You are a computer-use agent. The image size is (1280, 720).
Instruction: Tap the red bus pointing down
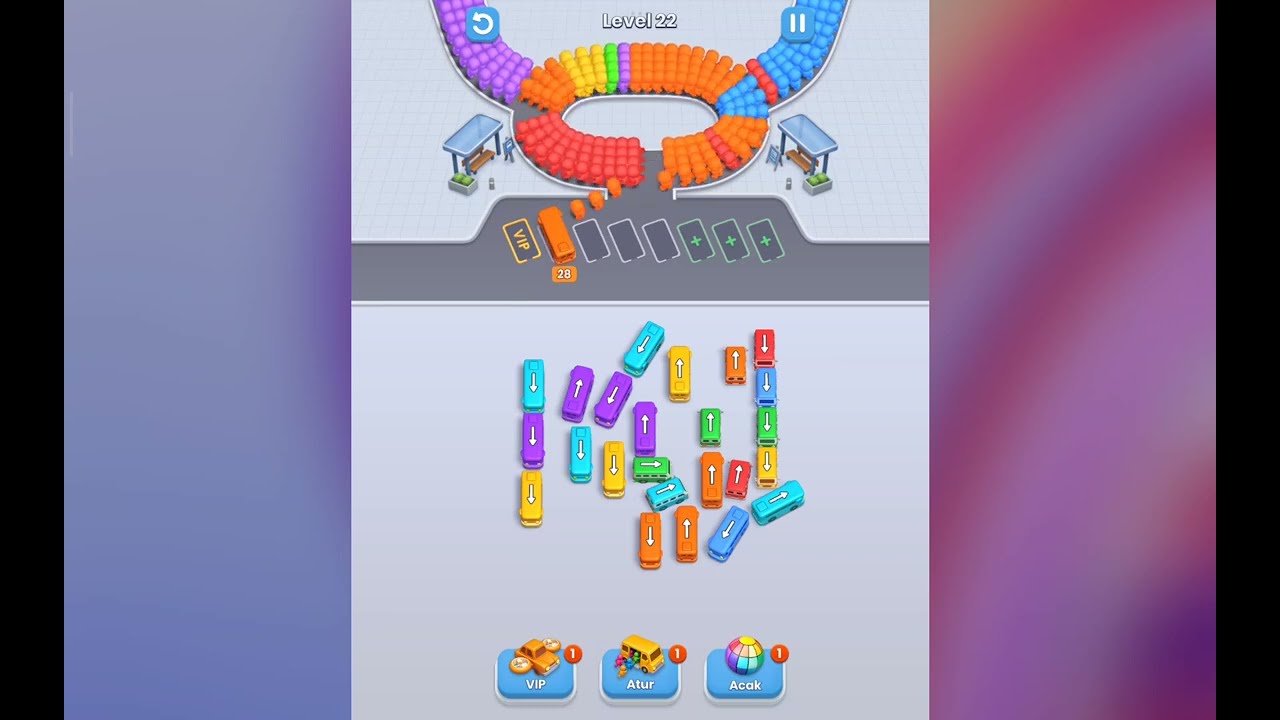764,347
